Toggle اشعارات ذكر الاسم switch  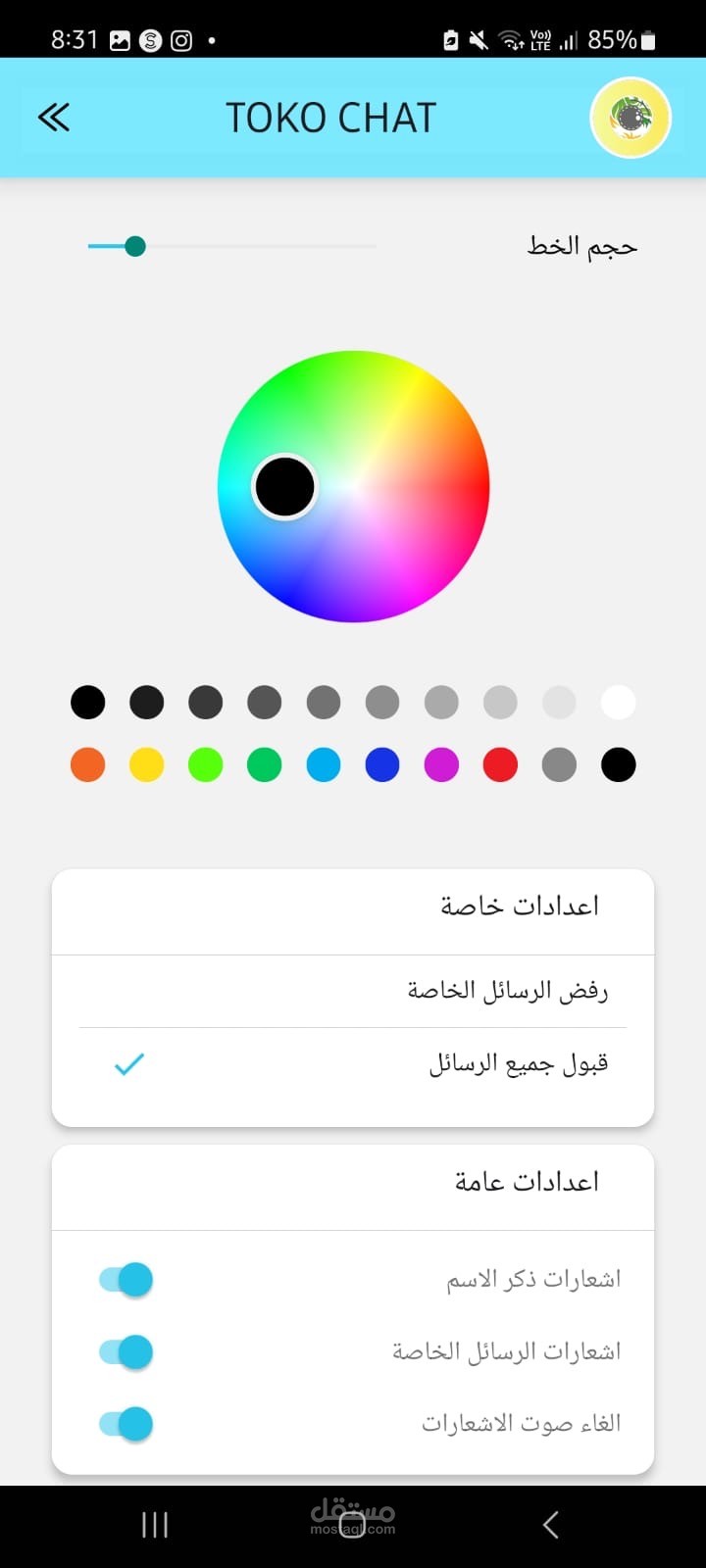click(126, 1279)
